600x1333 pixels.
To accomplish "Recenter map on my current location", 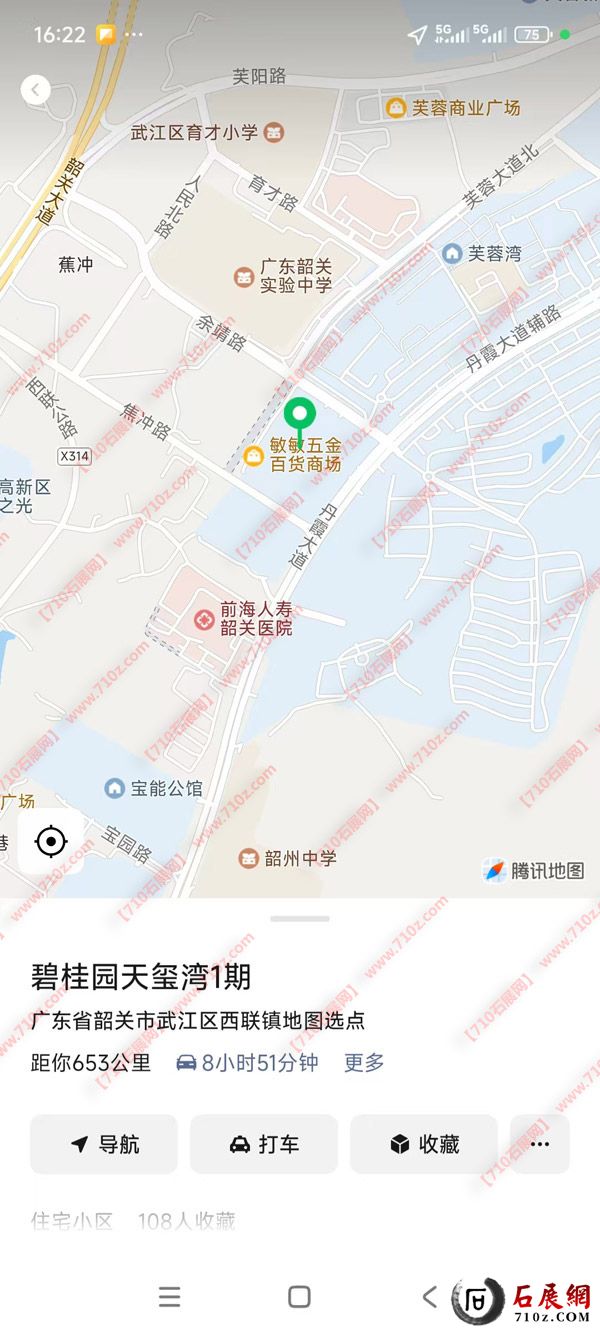I will pos(51,841).
